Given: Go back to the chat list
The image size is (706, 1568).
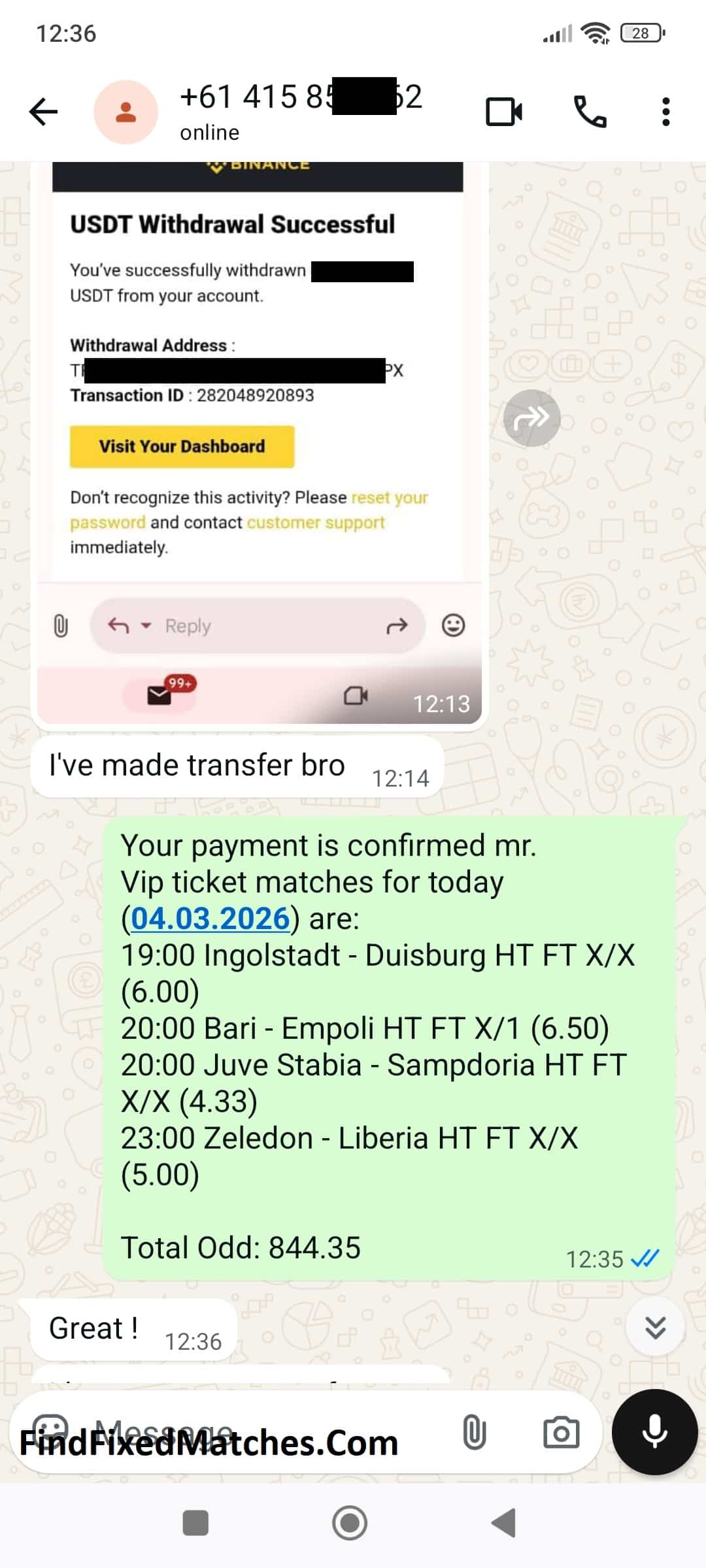Looking at the screenshot, I should tap(44, 112).
